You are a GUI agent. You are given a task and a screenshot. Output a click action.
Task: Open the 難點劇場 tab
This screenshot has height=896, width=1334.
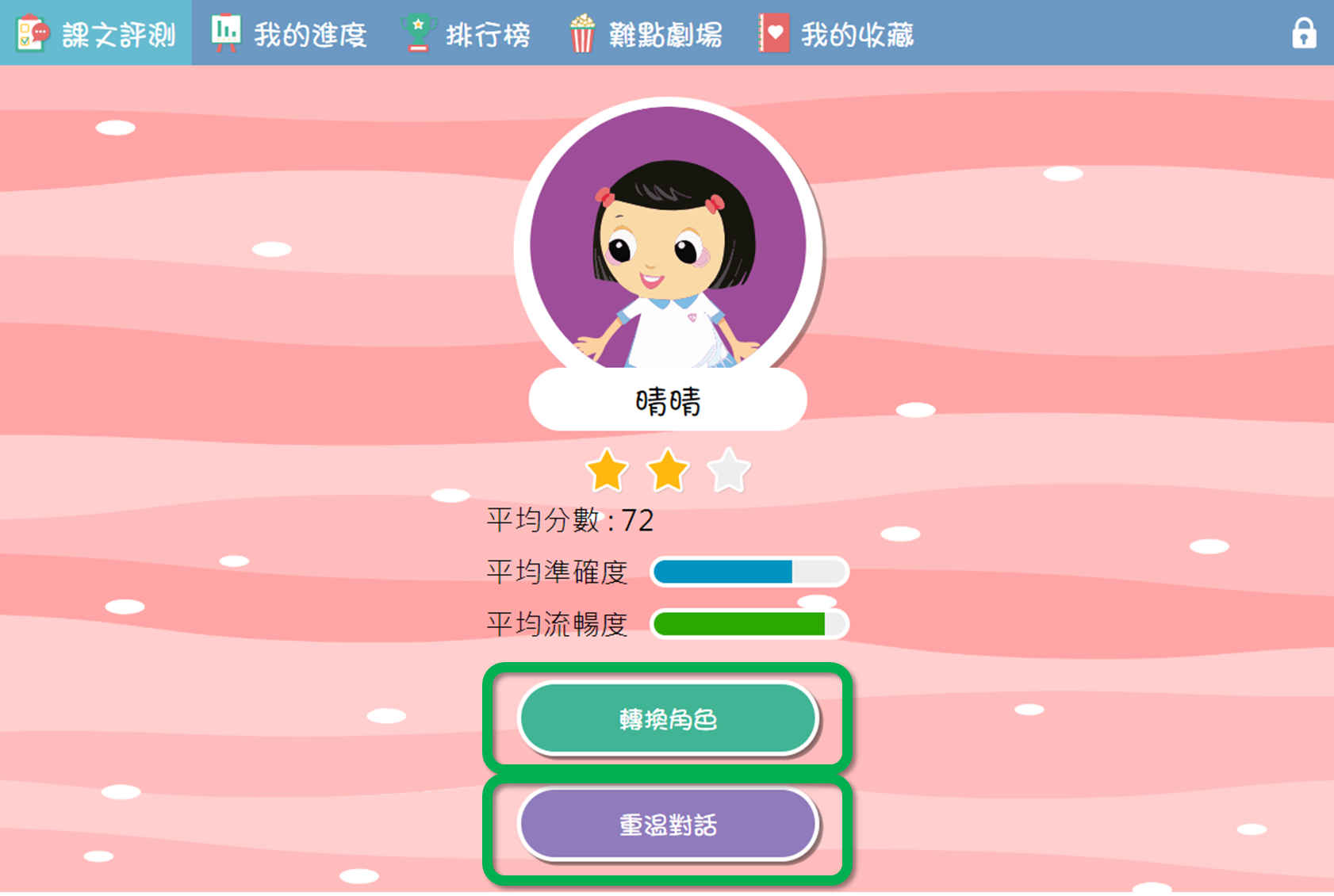click(x=646, y=33)
